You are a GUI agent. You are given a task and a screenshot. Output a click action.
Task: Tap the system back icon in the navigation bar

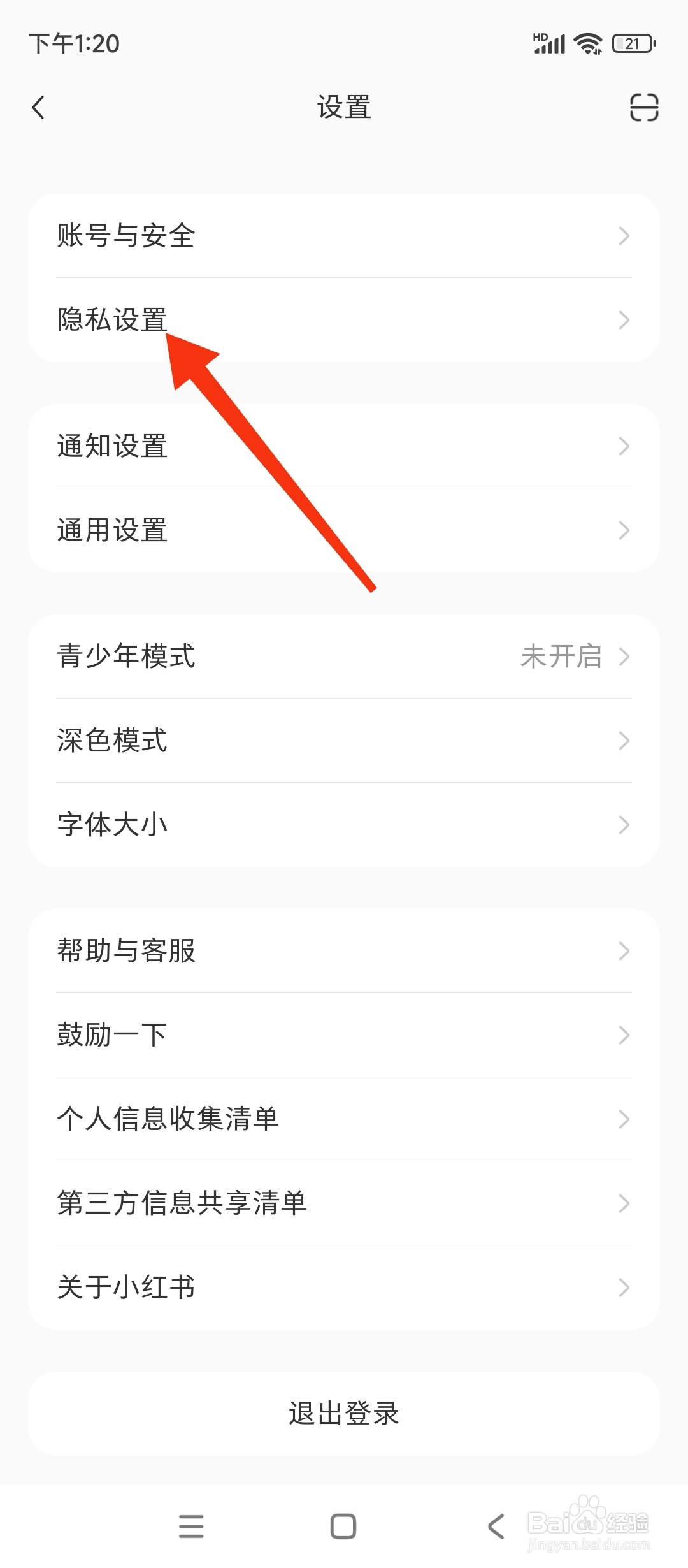click(x=496, y=1525)
